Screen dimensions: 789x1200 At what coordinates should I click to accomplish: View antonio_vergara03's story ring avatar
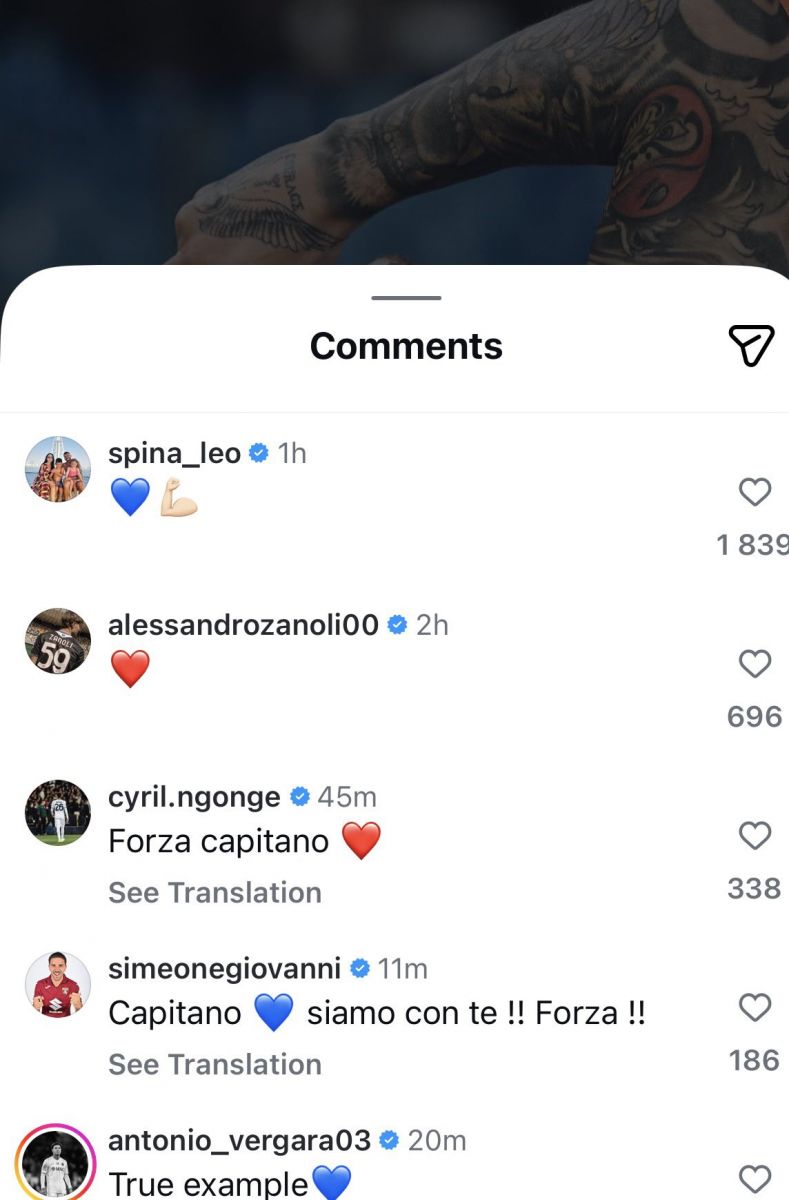pyautogui.click(x=58, y=1162)
